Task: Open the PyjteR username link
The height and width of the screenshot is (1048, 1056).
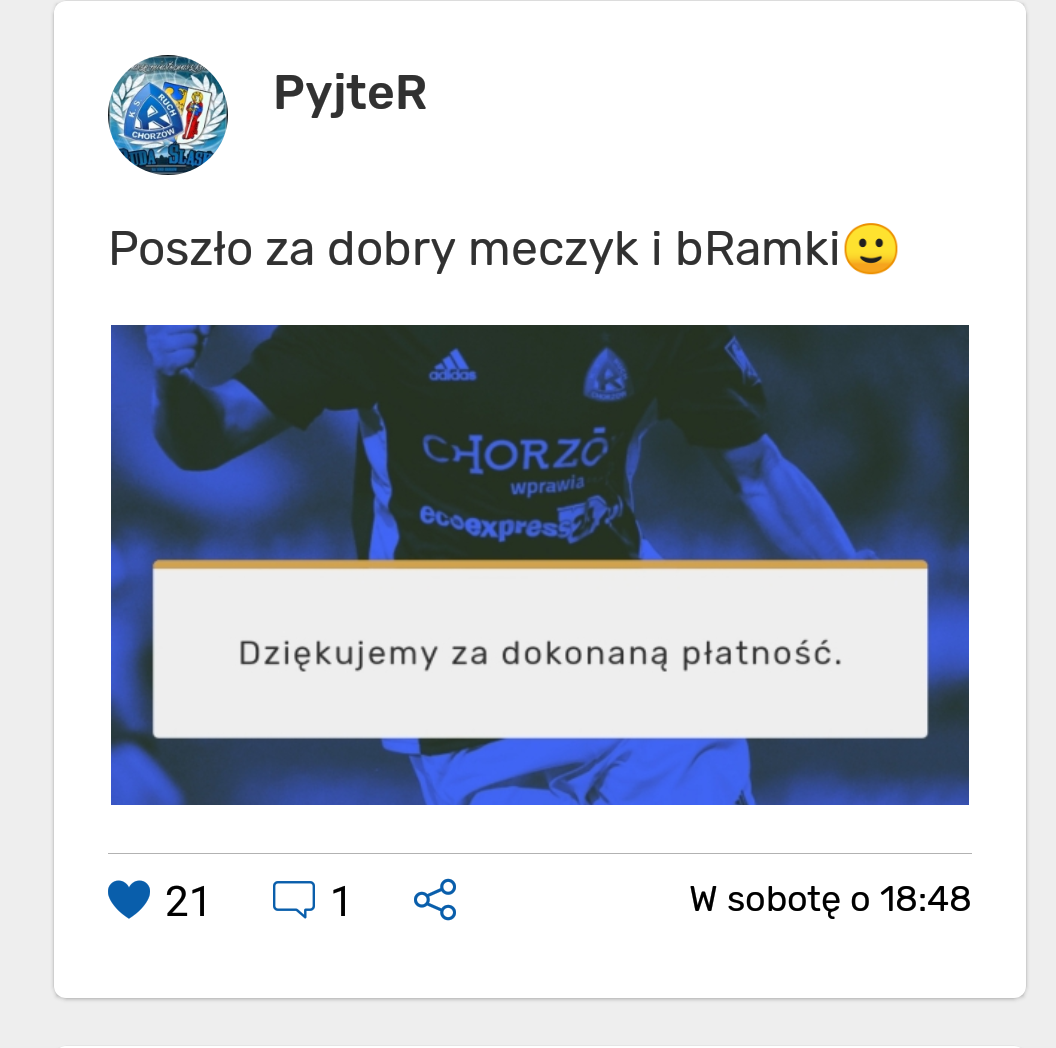Action: pyautogui.click(x=350, y=93)
